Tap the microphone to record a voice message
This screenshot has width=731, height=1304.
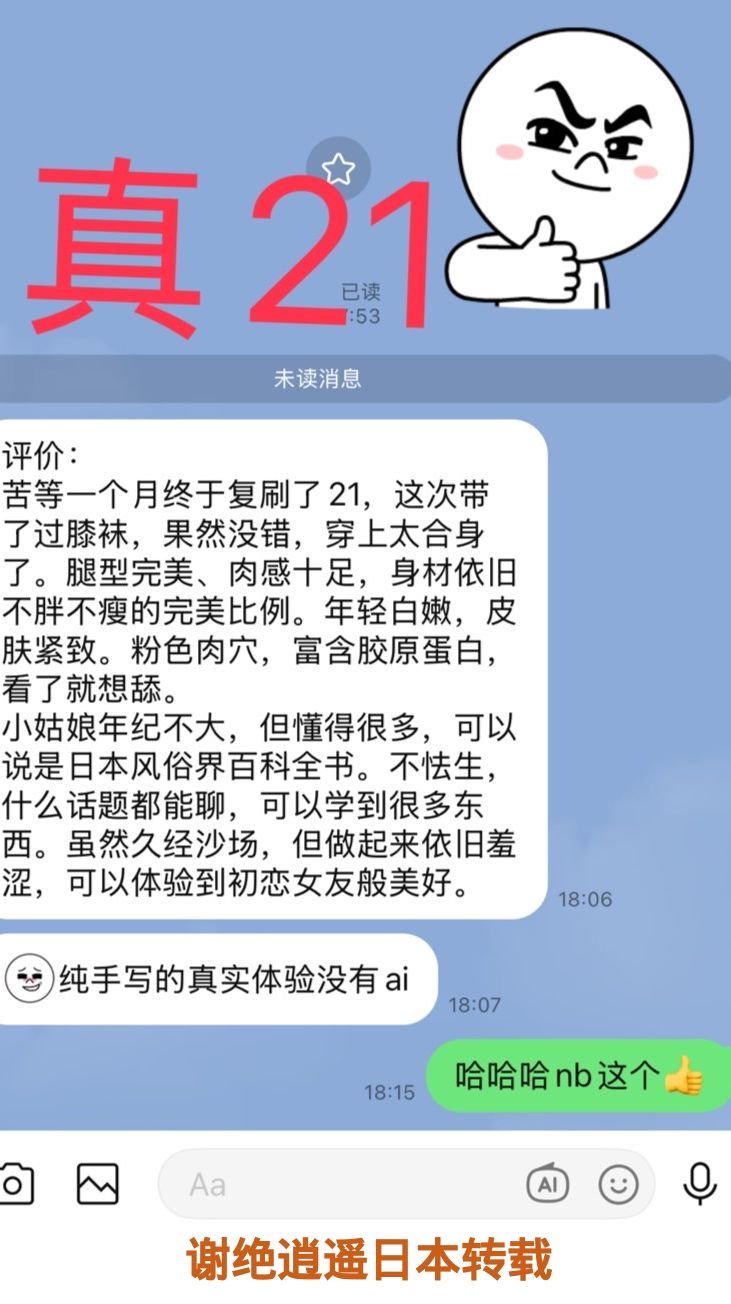pyautogui.click(x=700, y=1185)
